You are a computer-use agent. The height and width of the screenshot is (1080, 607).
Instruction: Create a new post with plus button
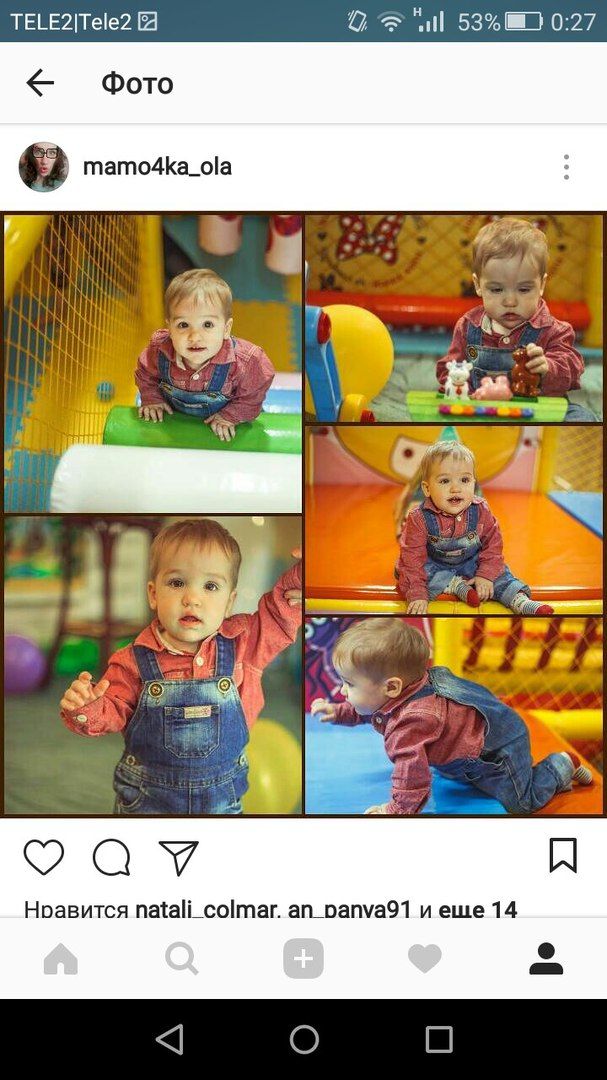click(304, 958)
